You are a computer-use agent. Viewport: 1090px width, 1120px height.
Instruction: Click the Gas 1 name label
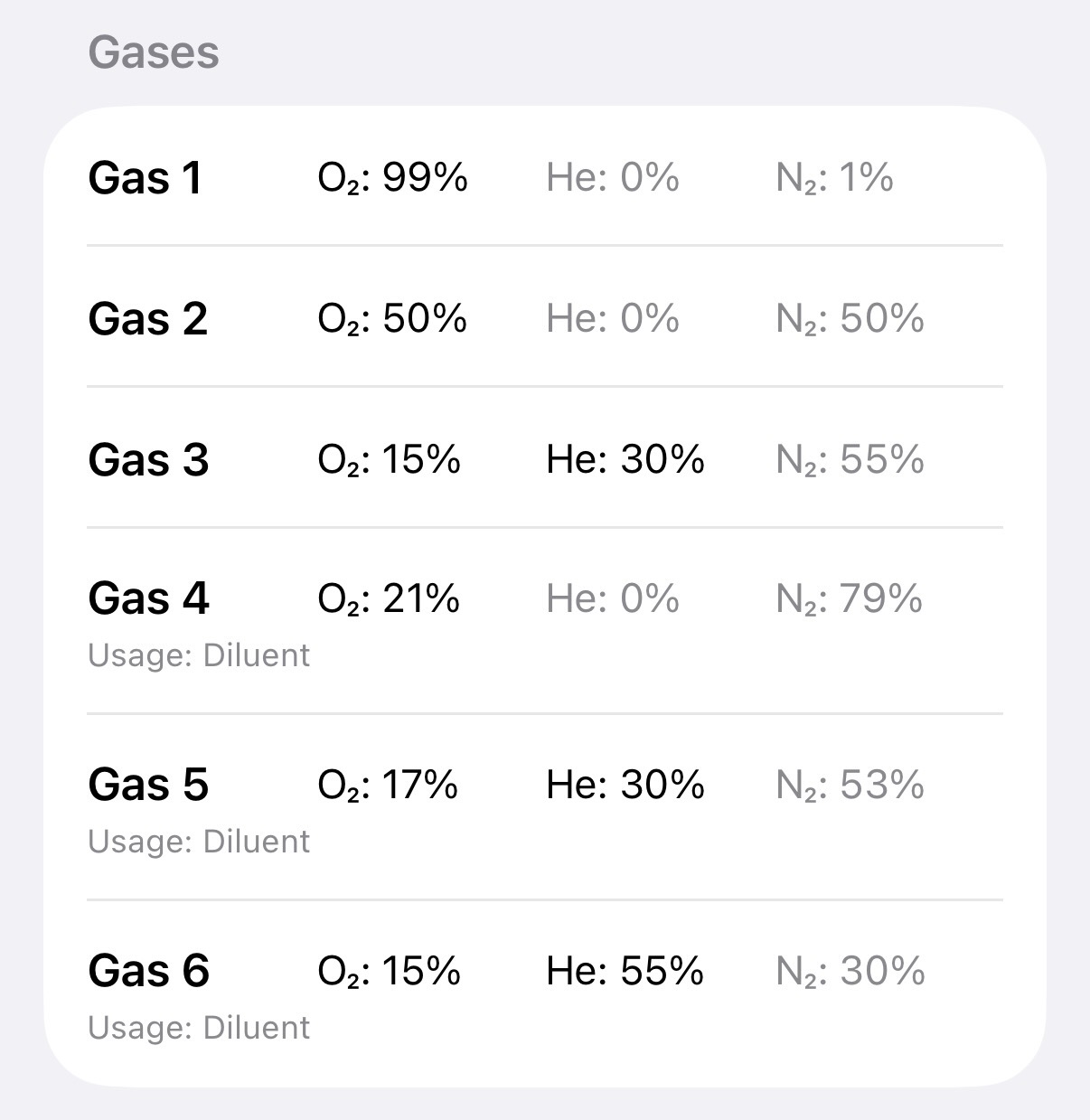click(147, 178)
